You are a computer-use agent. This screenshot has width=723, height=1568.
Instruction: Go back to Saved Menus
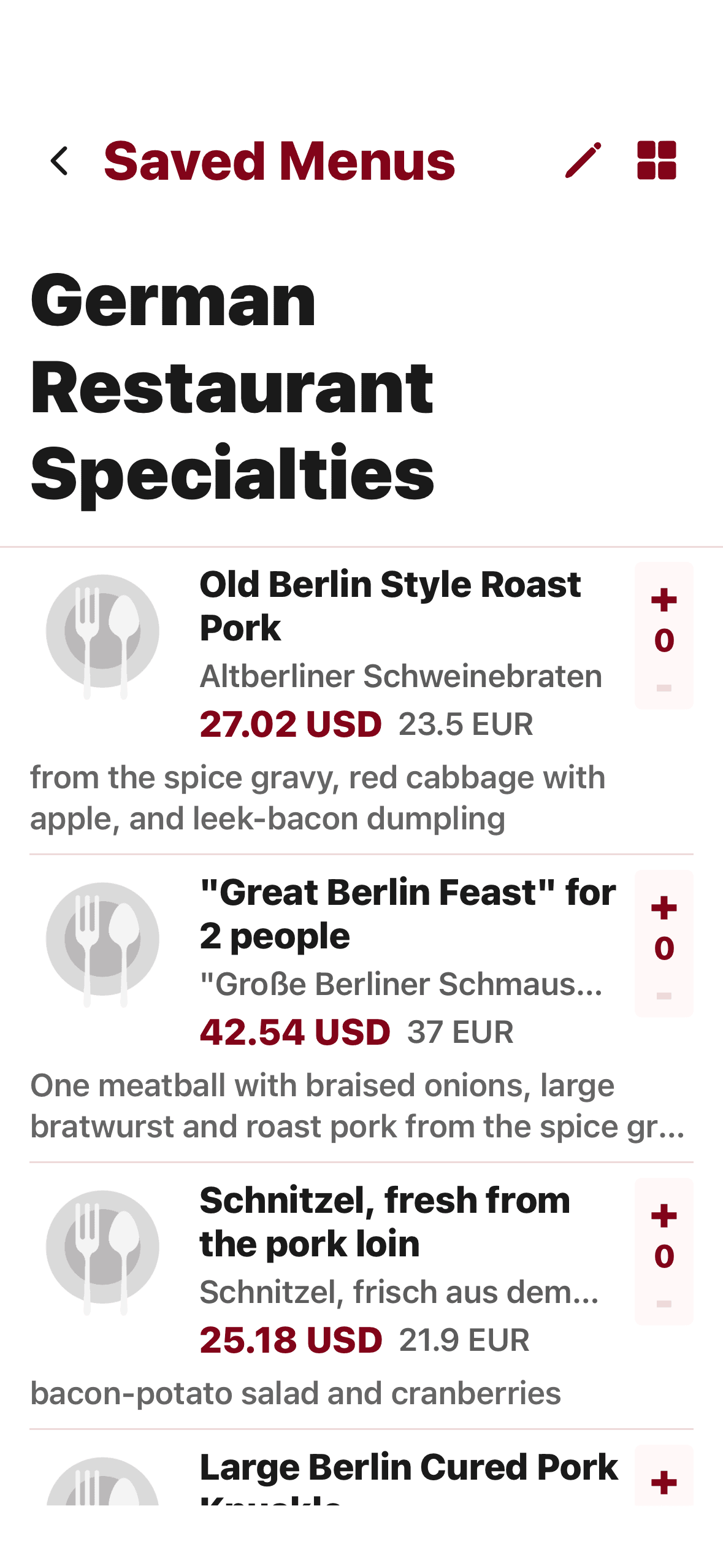pyautogui.click(x=60, y=161)
